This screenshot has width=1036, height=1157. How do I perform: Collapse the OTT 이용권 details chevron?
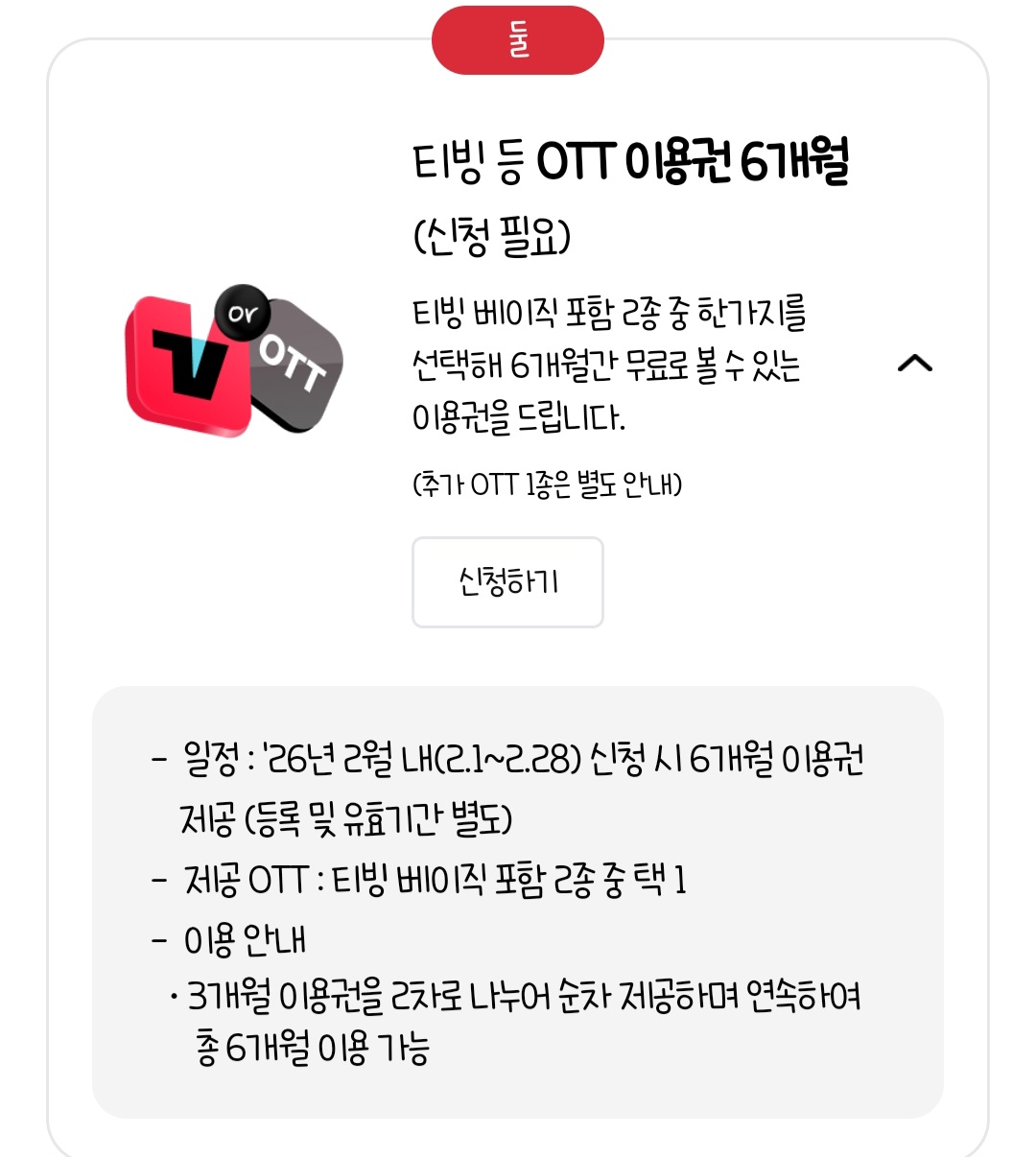tap(914, 363)
